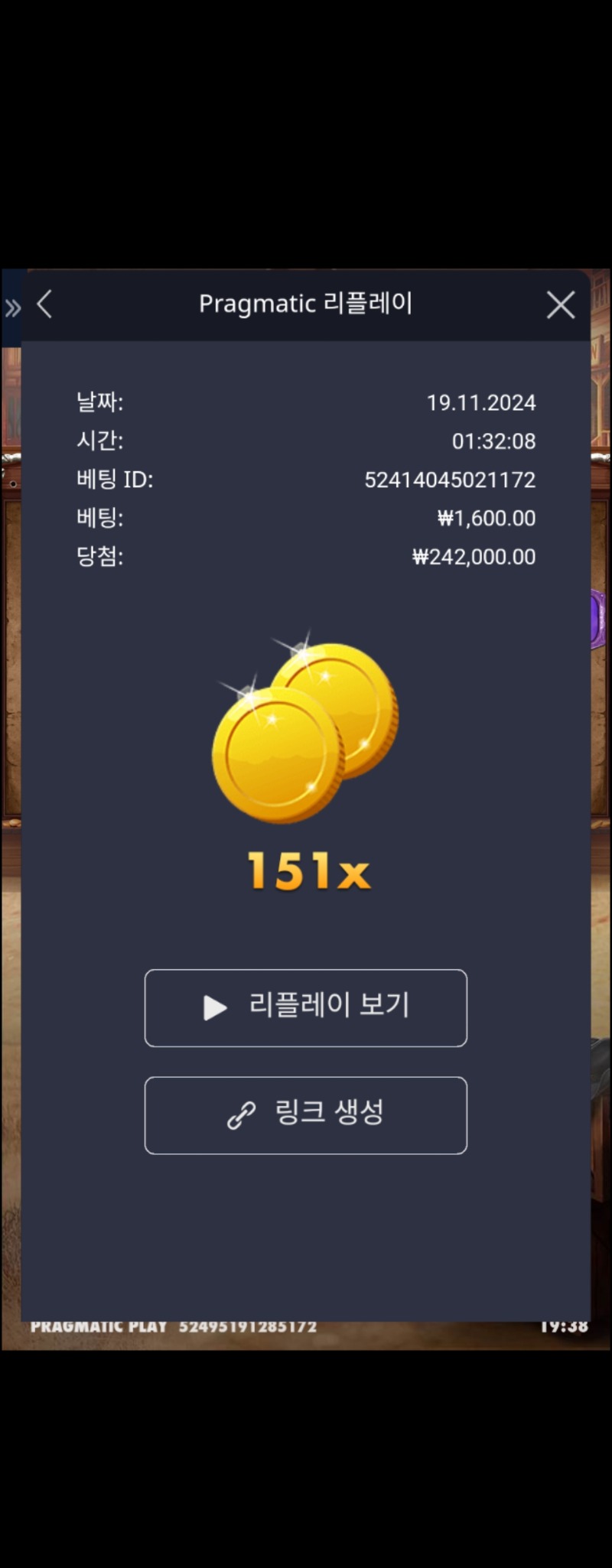This screenshot has width=612, height=1568.
Task: Generate a link with 링크 생성
Action: click(x=306, y=1114)
